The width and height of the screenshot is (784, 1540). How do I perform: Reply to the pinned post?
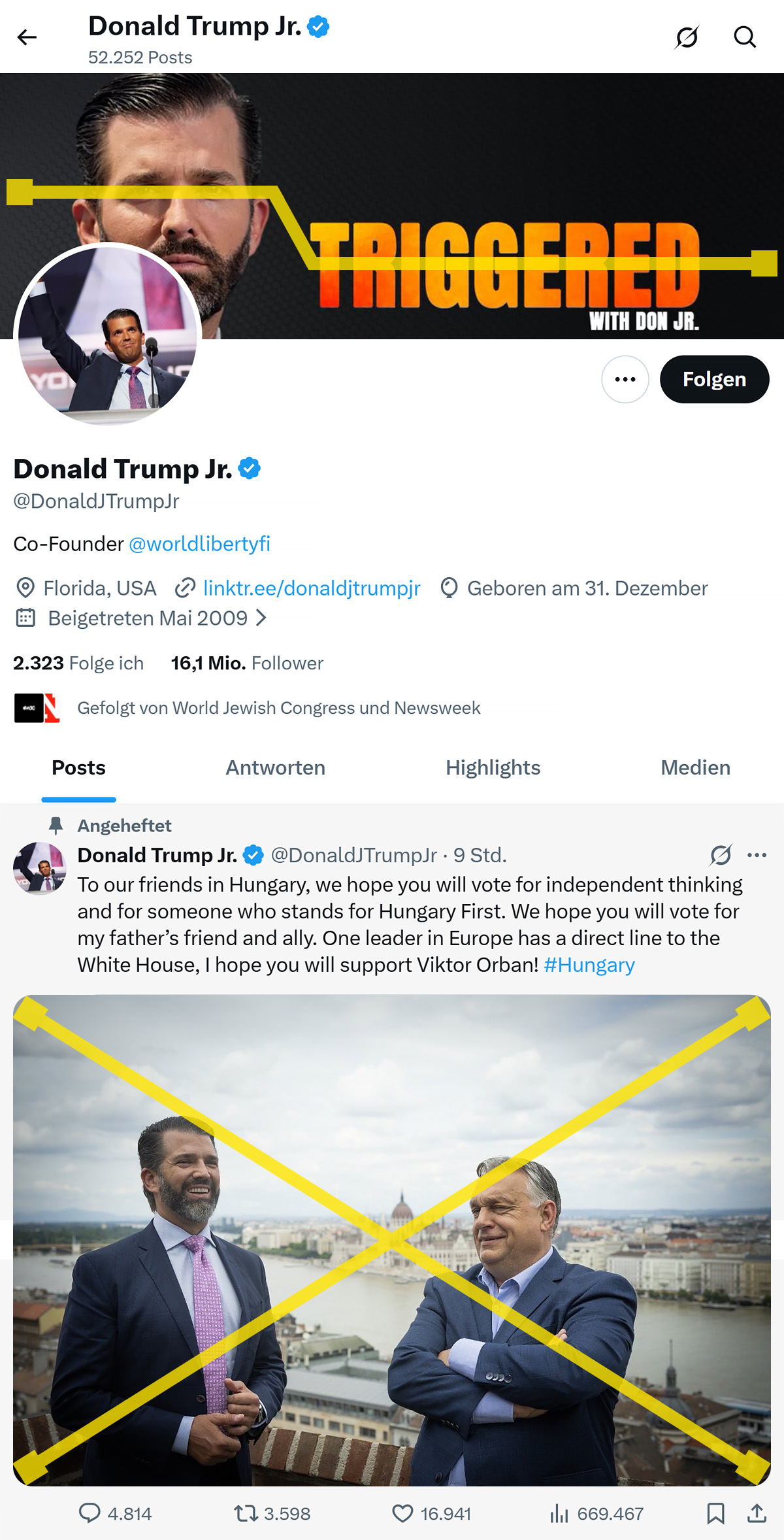pos(90,1513)
